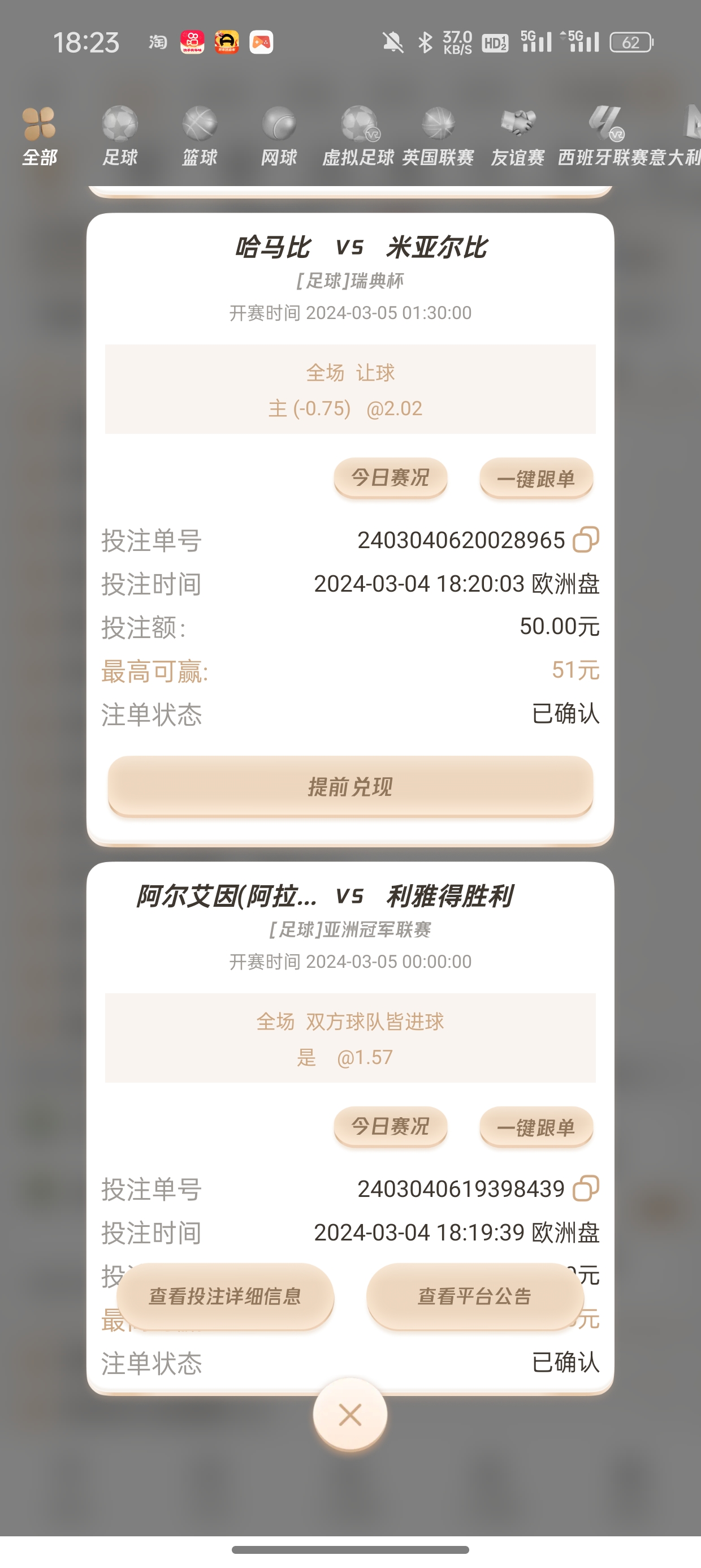Open 查看投注详细信息
701x1568 pixels.
point(225,1296)
